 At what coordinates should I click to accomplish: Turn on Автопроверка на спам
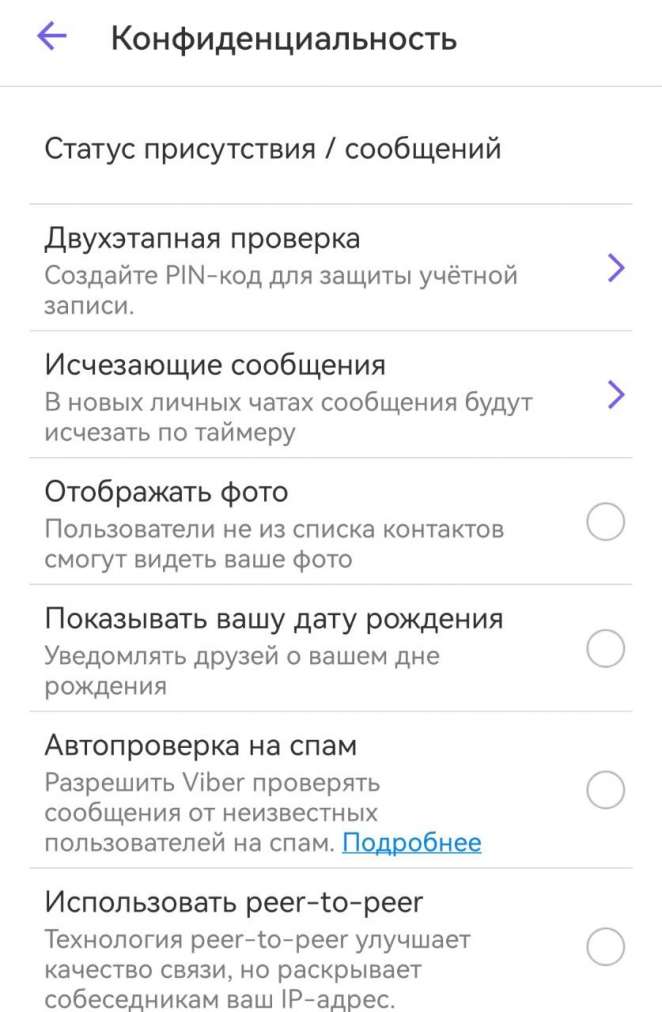[x=605, y=790]
